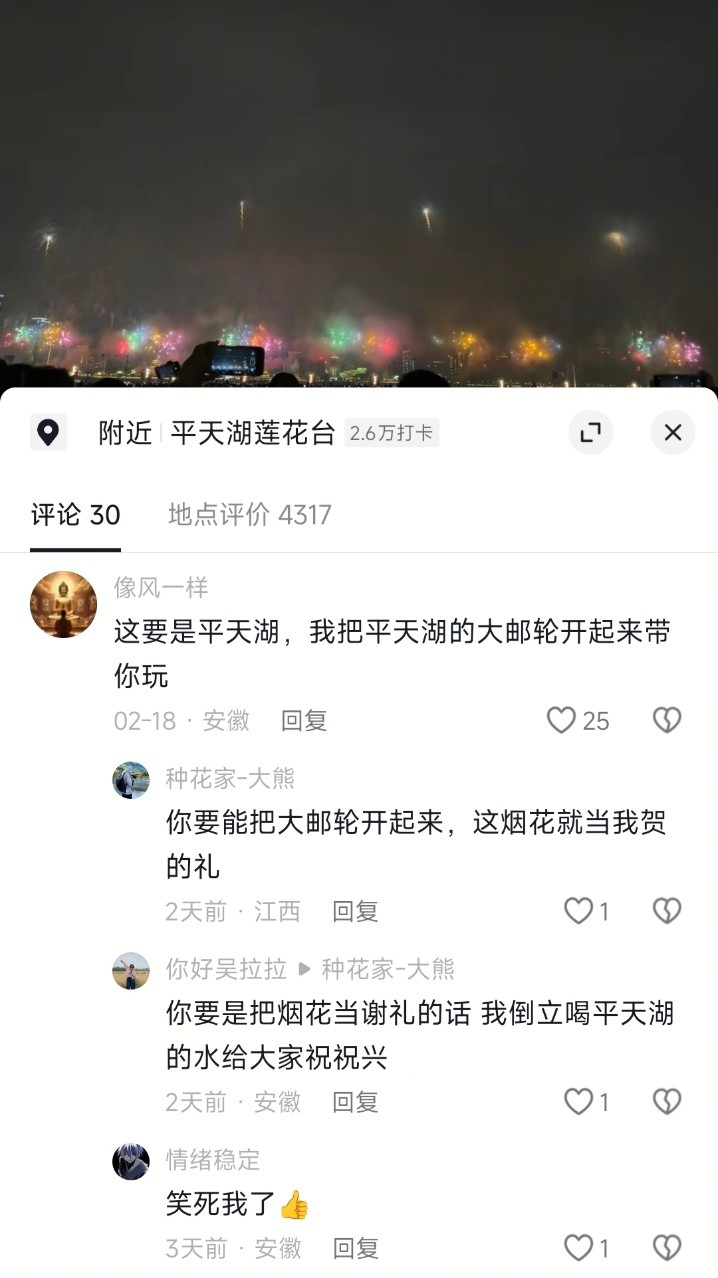Dislike the comment by 情绪稳定

(667, 1247)
